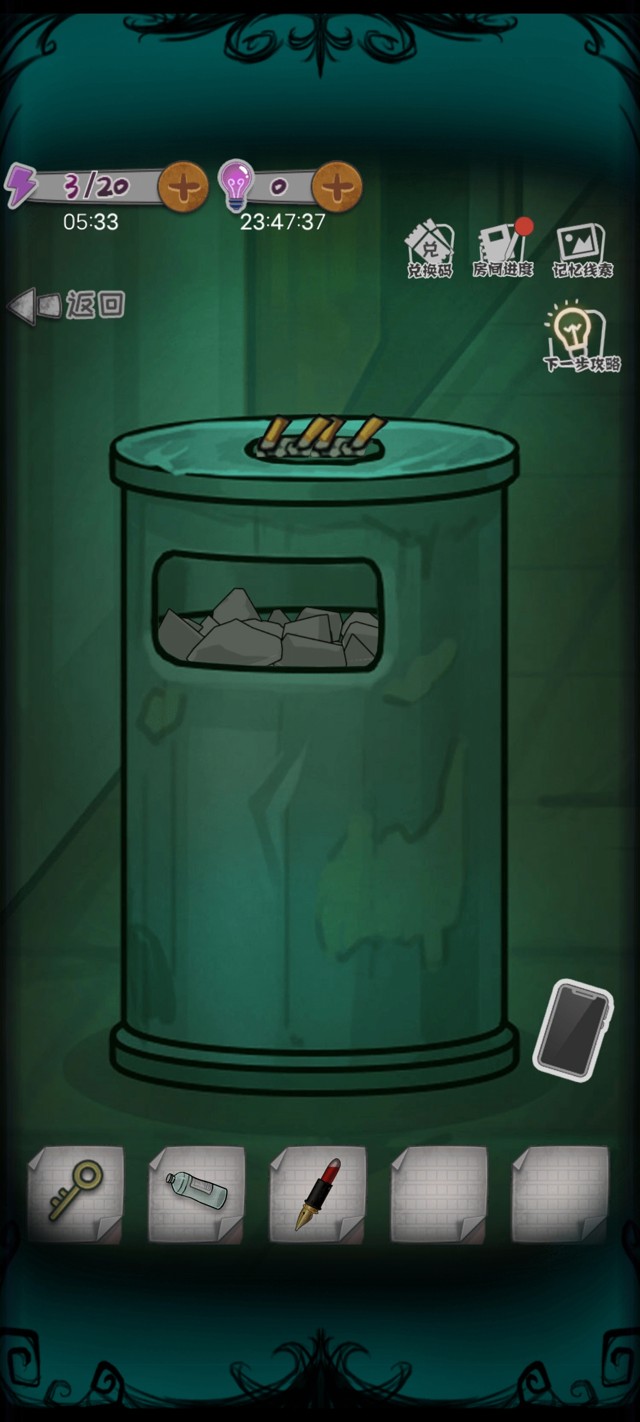
Task: Tap the plus button to add energy
Action: 183,186
